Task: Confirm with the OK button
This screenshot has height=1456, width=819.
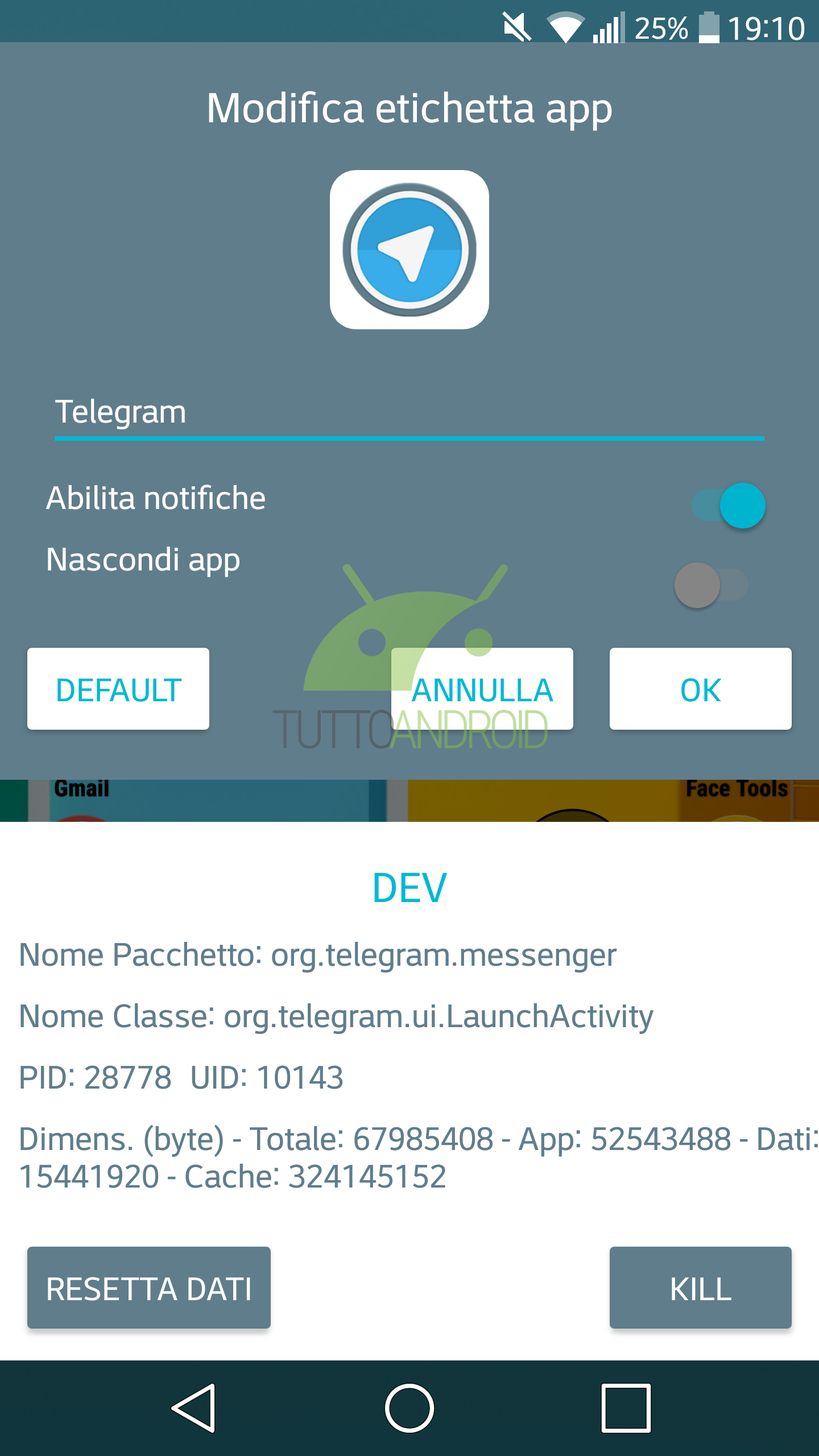Action: coord(700,689)
